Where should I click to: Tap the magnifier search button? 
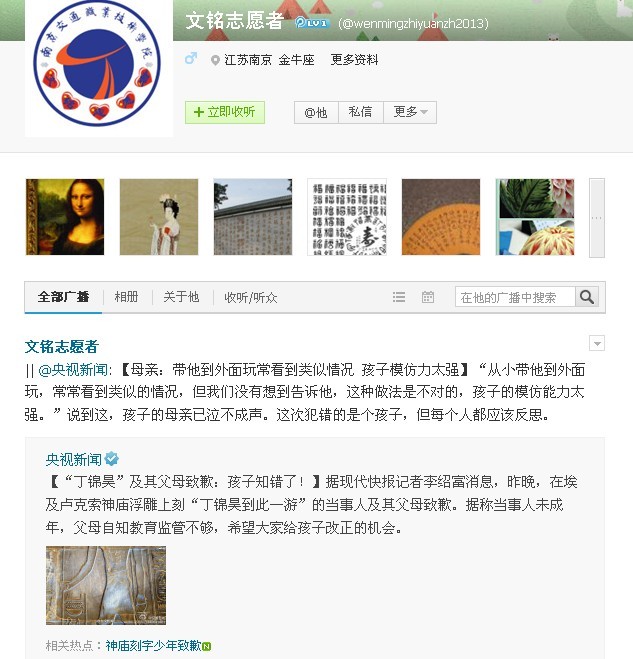click(x=587, y=297)
